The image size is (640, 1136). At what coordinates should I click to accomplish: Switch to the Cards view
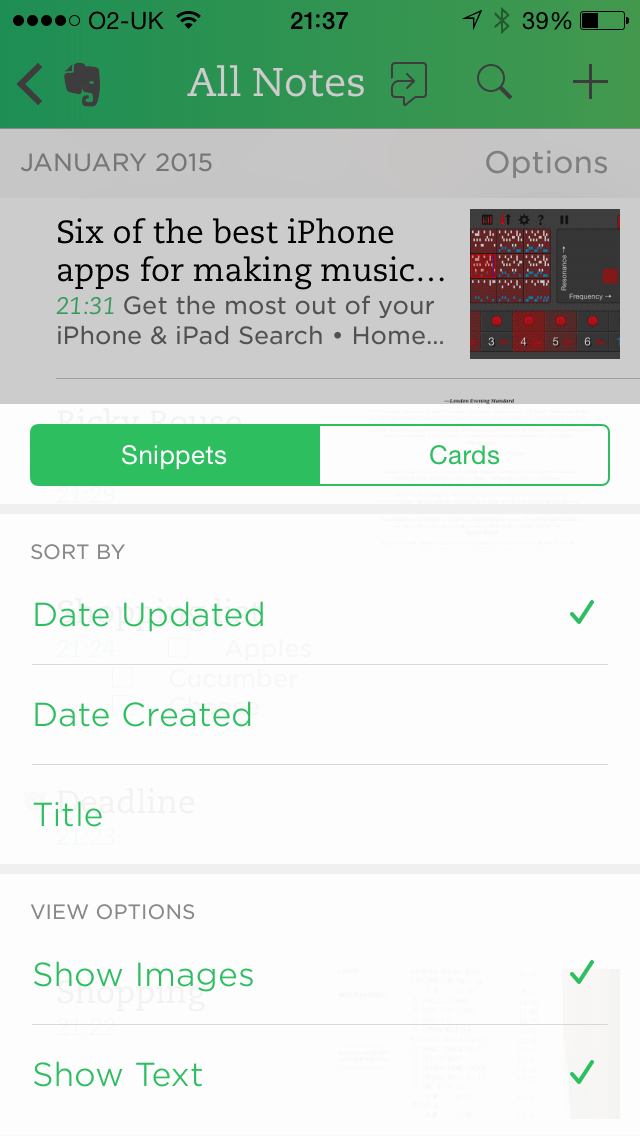coord(464,455)
